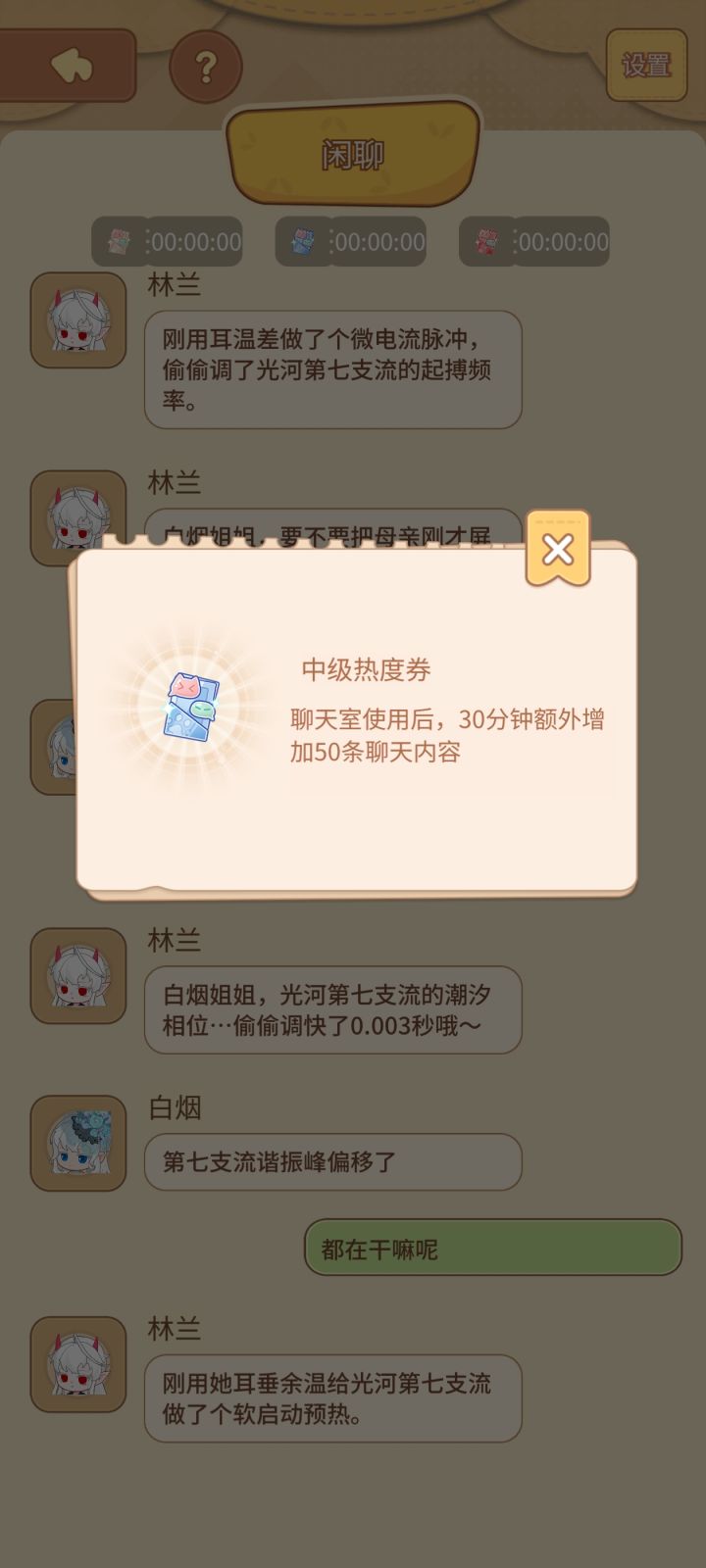Viewport: 706px width, 1568px height.
Task: Open the 设置 settings button
Action: tap(648, 64)
